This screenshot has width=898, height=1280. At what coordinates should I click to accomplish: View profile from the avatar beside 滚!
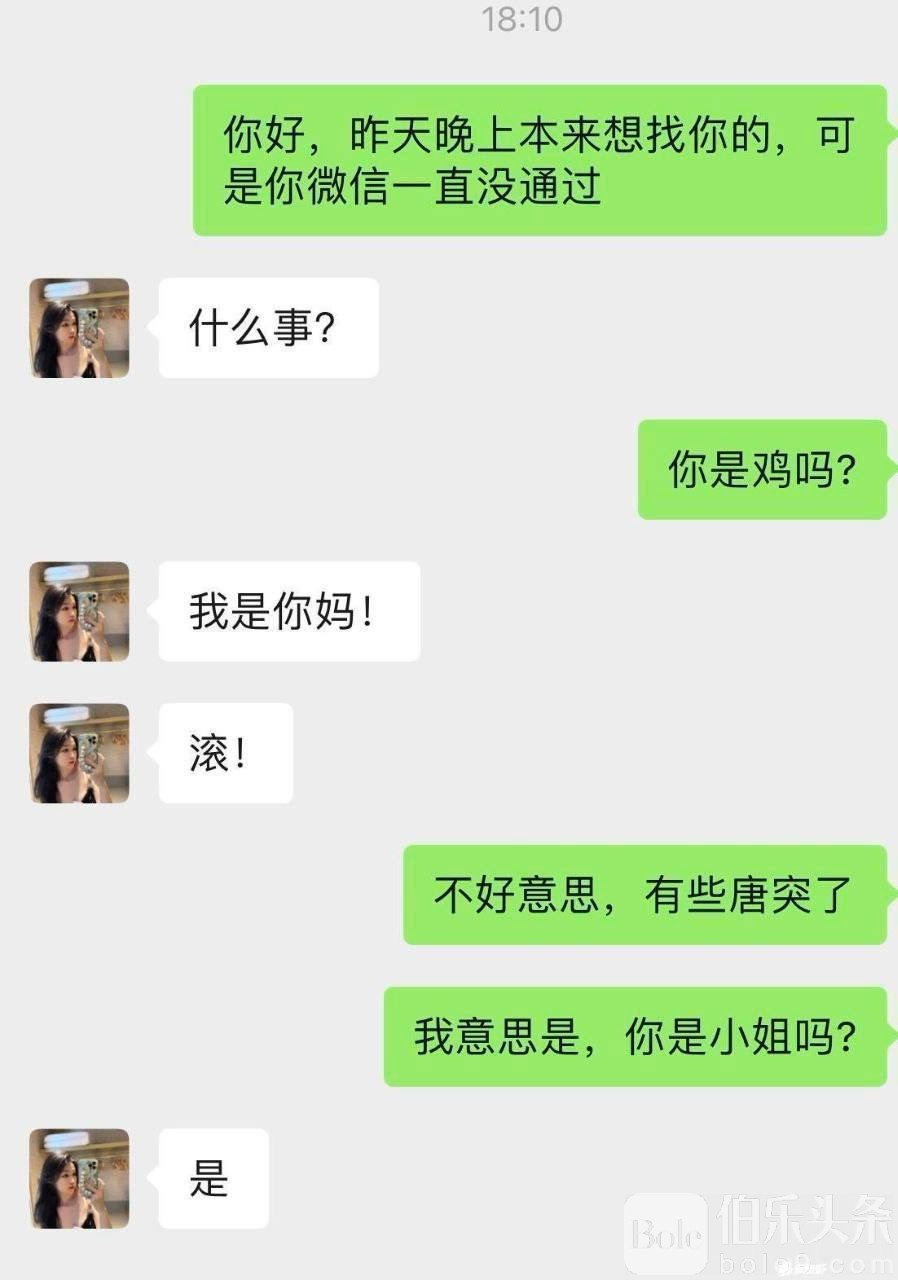pyautogui.click(x=79, y=753)
